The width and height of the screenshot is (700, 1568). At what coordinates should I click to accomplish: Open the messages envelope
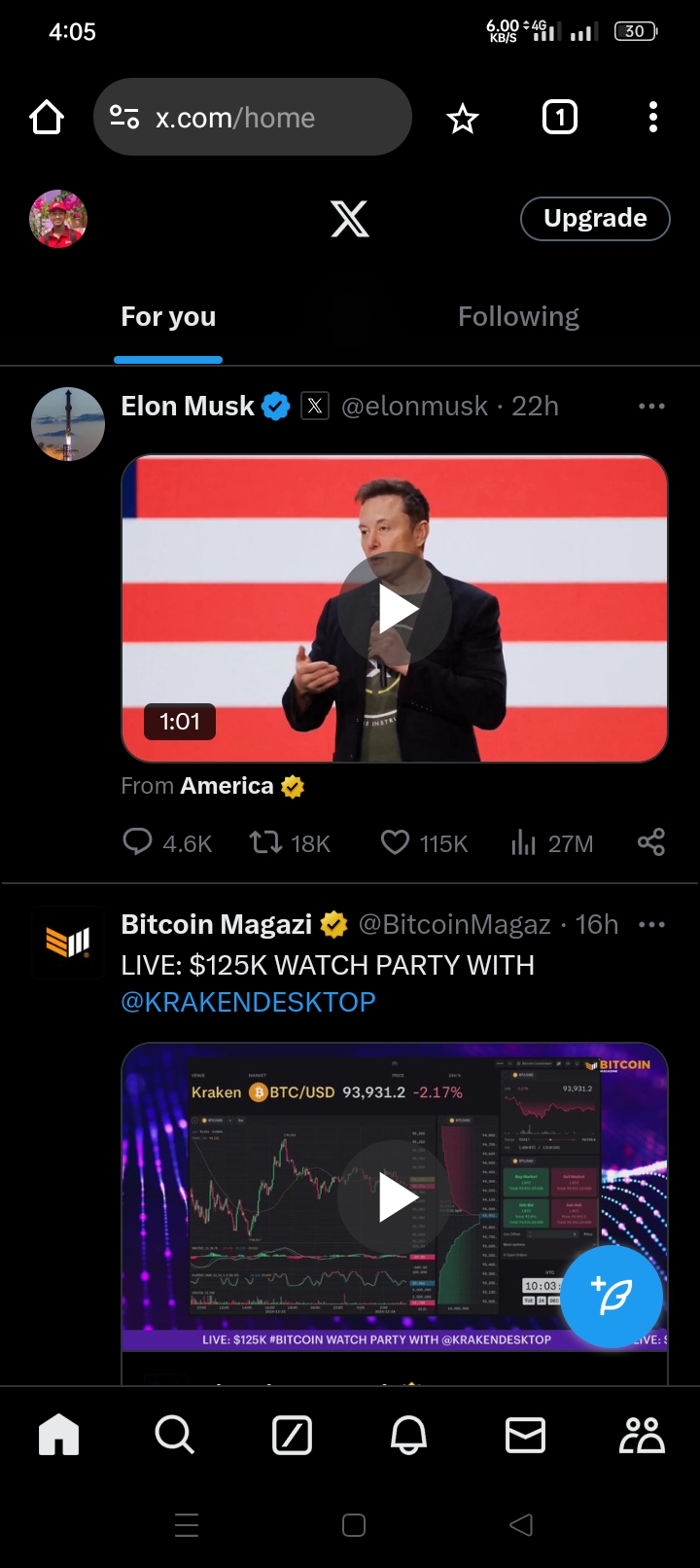[x=525, y=1435]
